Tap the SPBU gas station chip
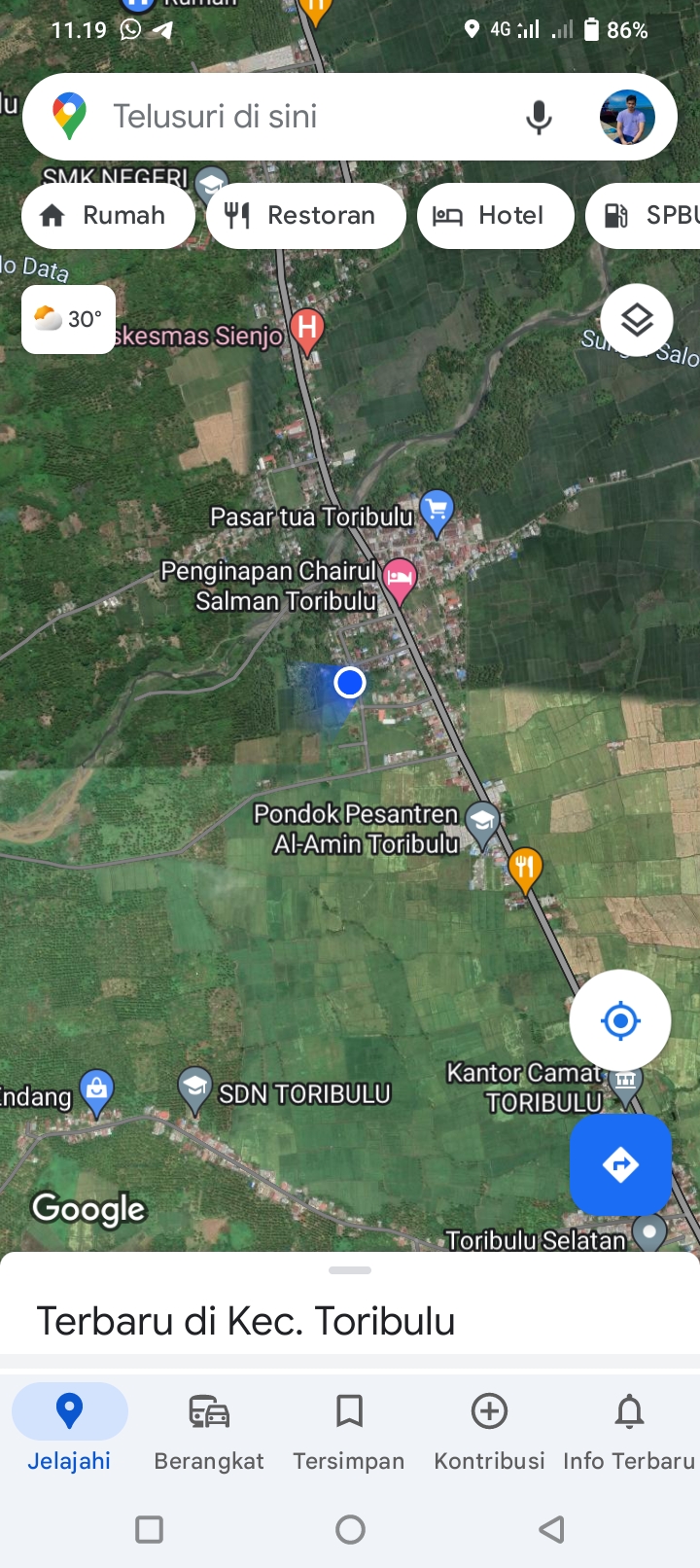Viewport: 700px width, 1568px height. coord(644,216)
